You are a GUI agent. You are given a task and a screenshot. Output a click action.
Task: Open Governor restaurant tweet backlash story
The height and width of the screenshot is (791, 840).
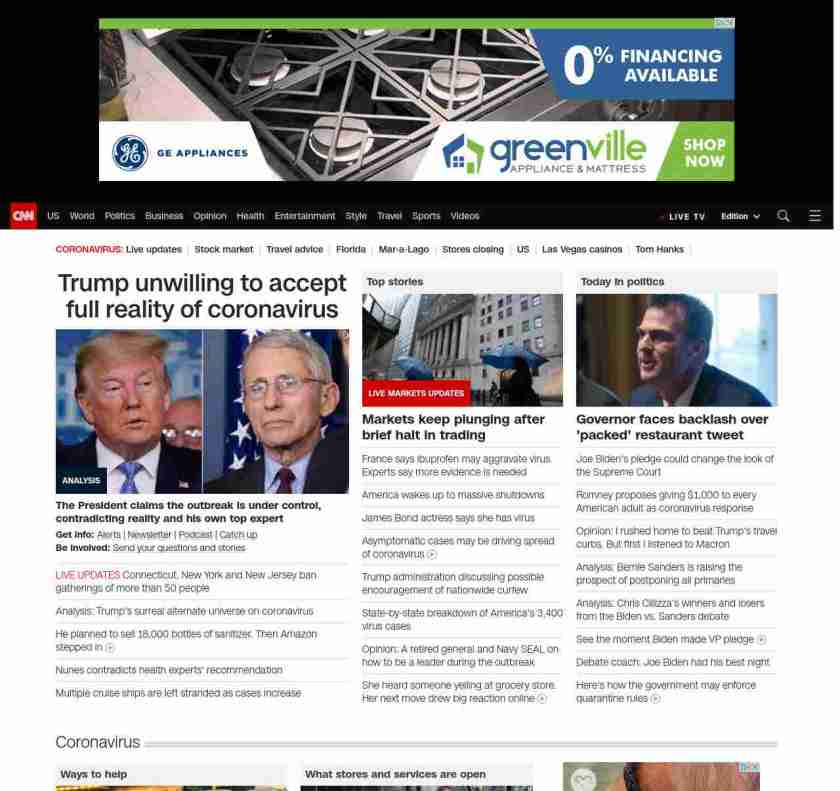(672, 427)
